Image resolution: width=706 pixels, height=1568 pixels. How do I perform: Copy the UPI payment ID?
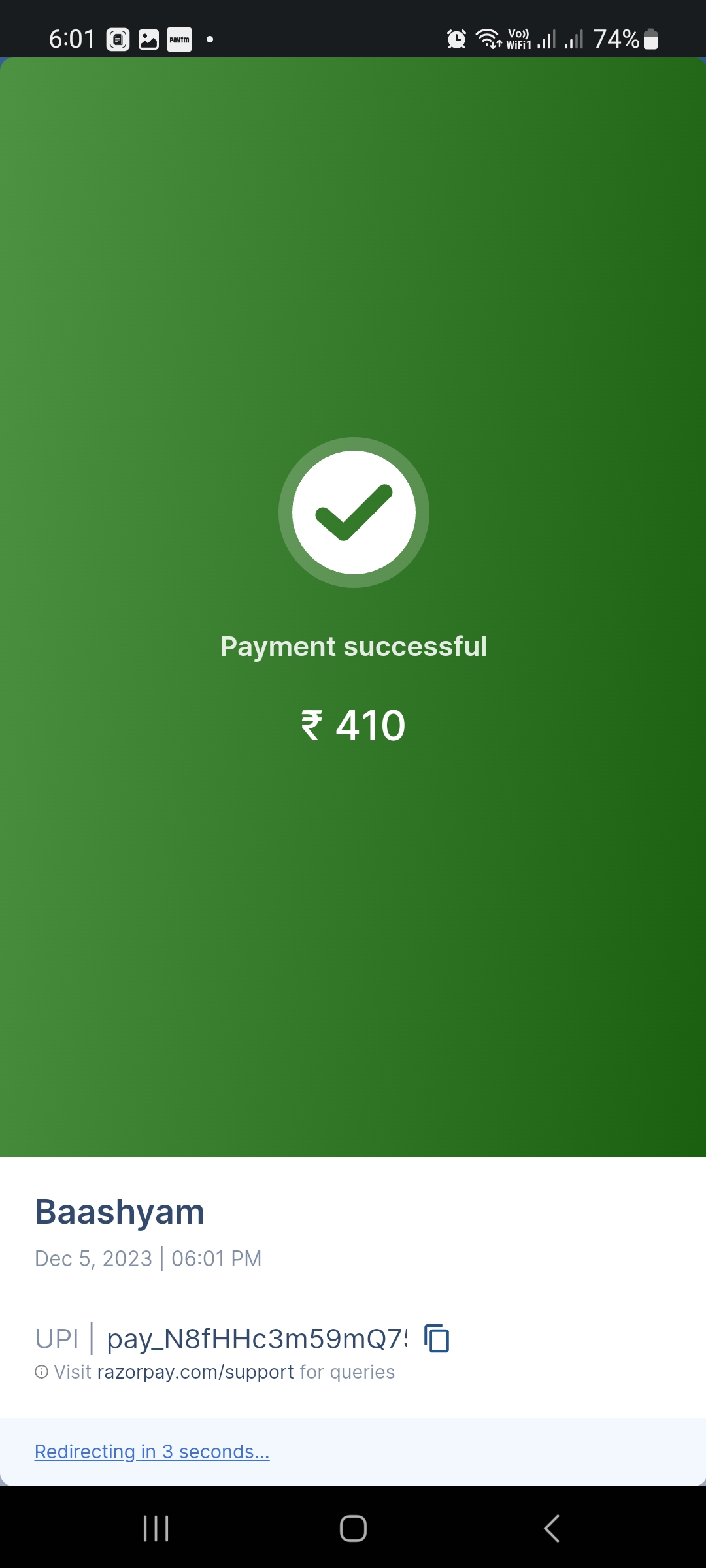tap(437, 1339)
